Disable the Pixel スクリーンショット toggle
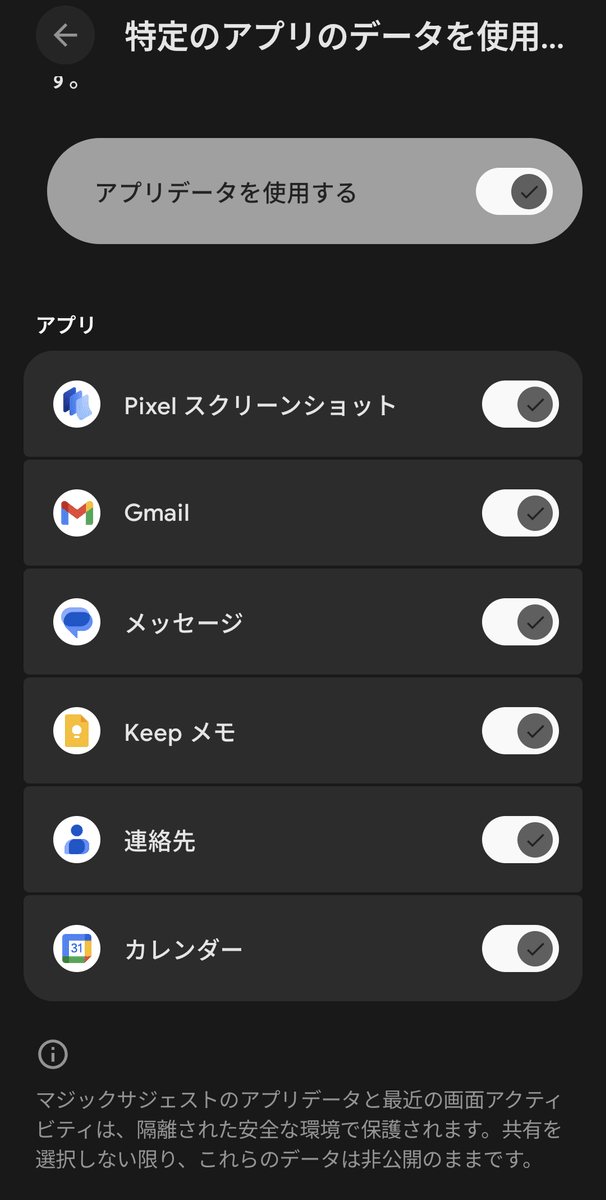Screen dimensions: 606x1200 [520, 404]
